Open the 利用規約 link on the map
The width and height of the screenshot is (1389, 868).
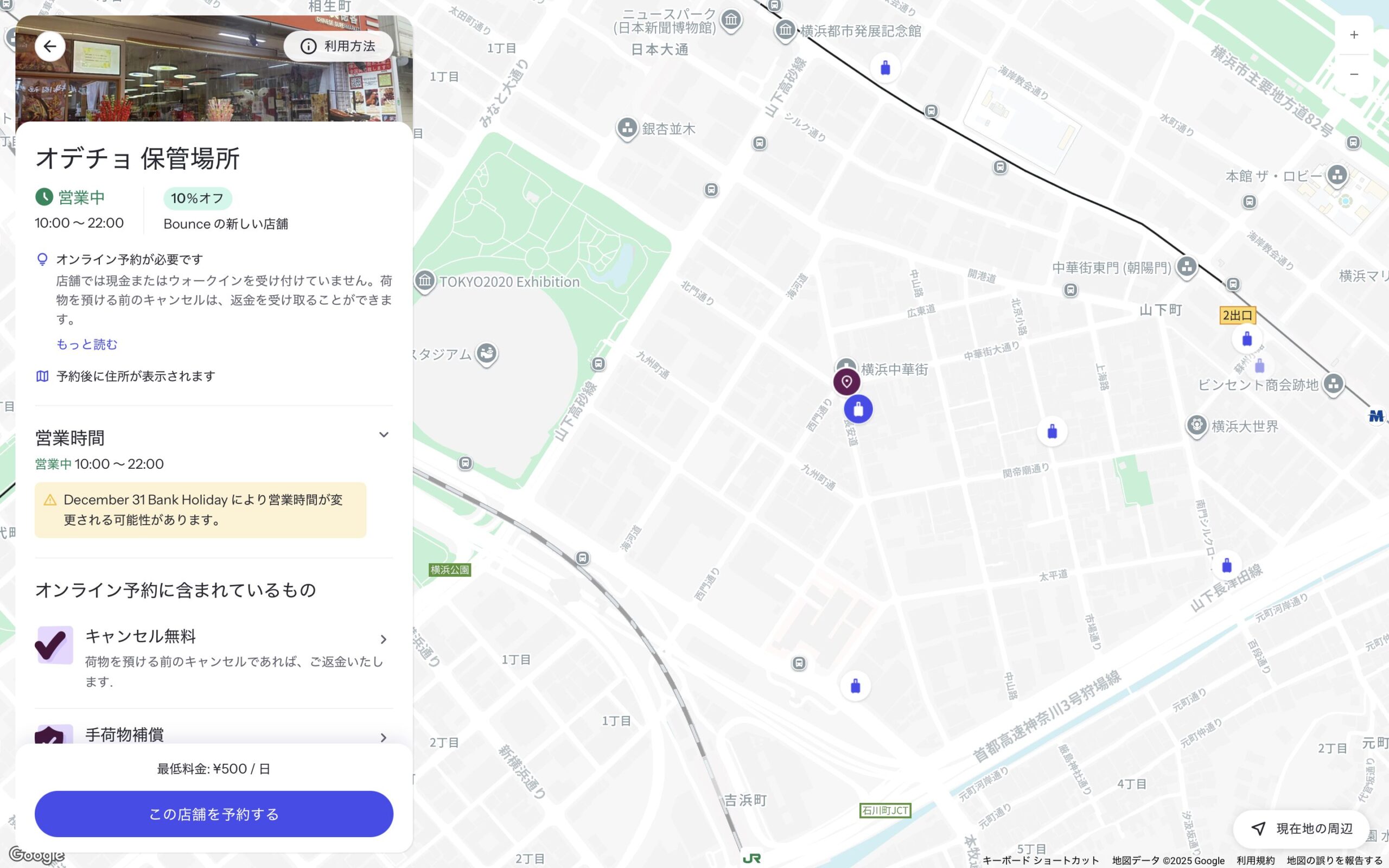tap(1256, 860)
